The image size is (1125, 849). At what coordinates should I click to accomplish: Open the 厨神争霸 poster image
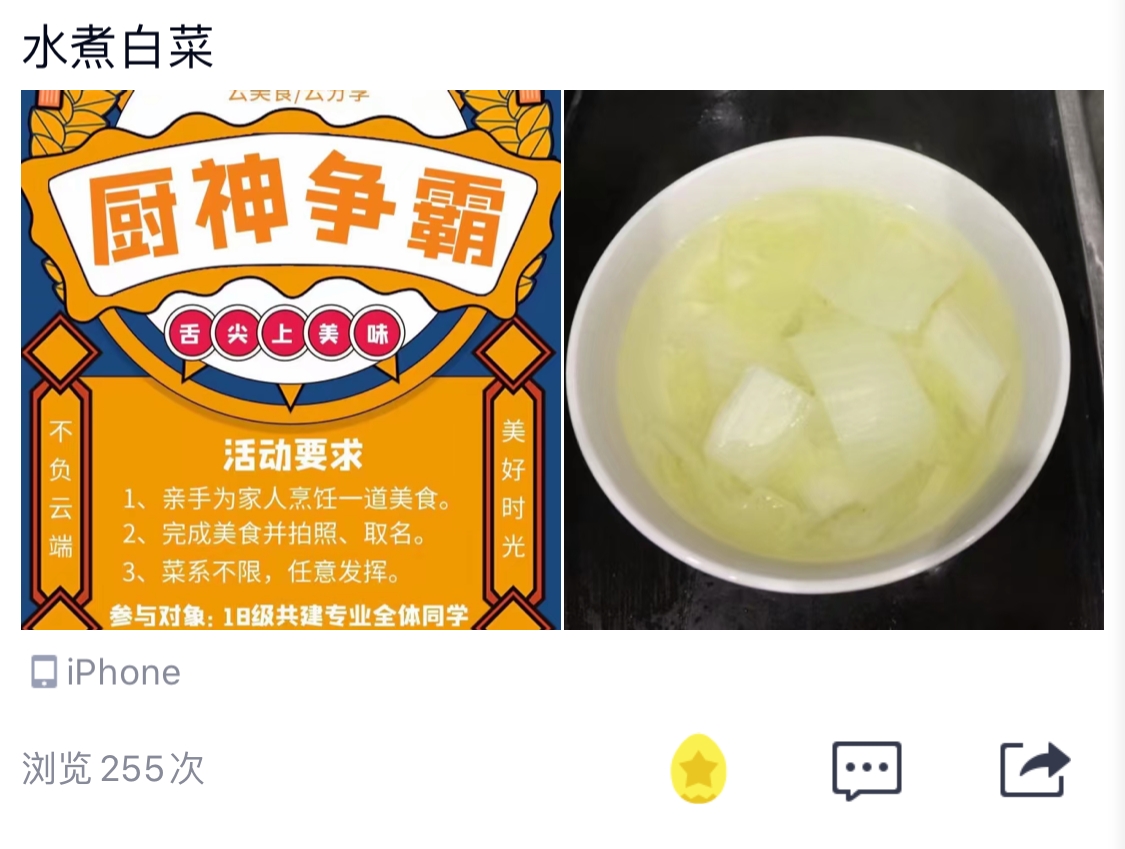pos(290,360)
